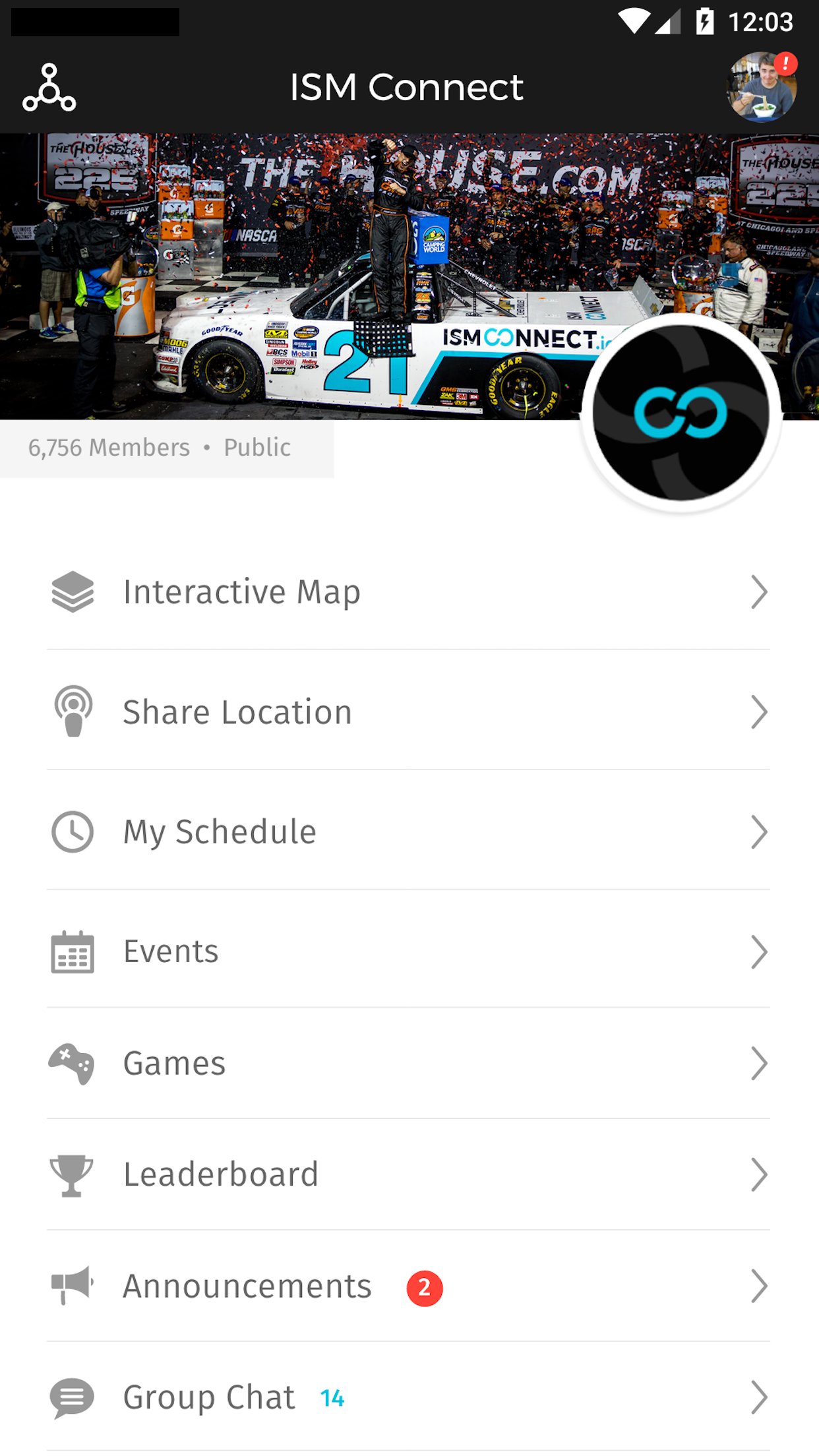
Task: Open the network share icon top left
Action: click(51, 86)
